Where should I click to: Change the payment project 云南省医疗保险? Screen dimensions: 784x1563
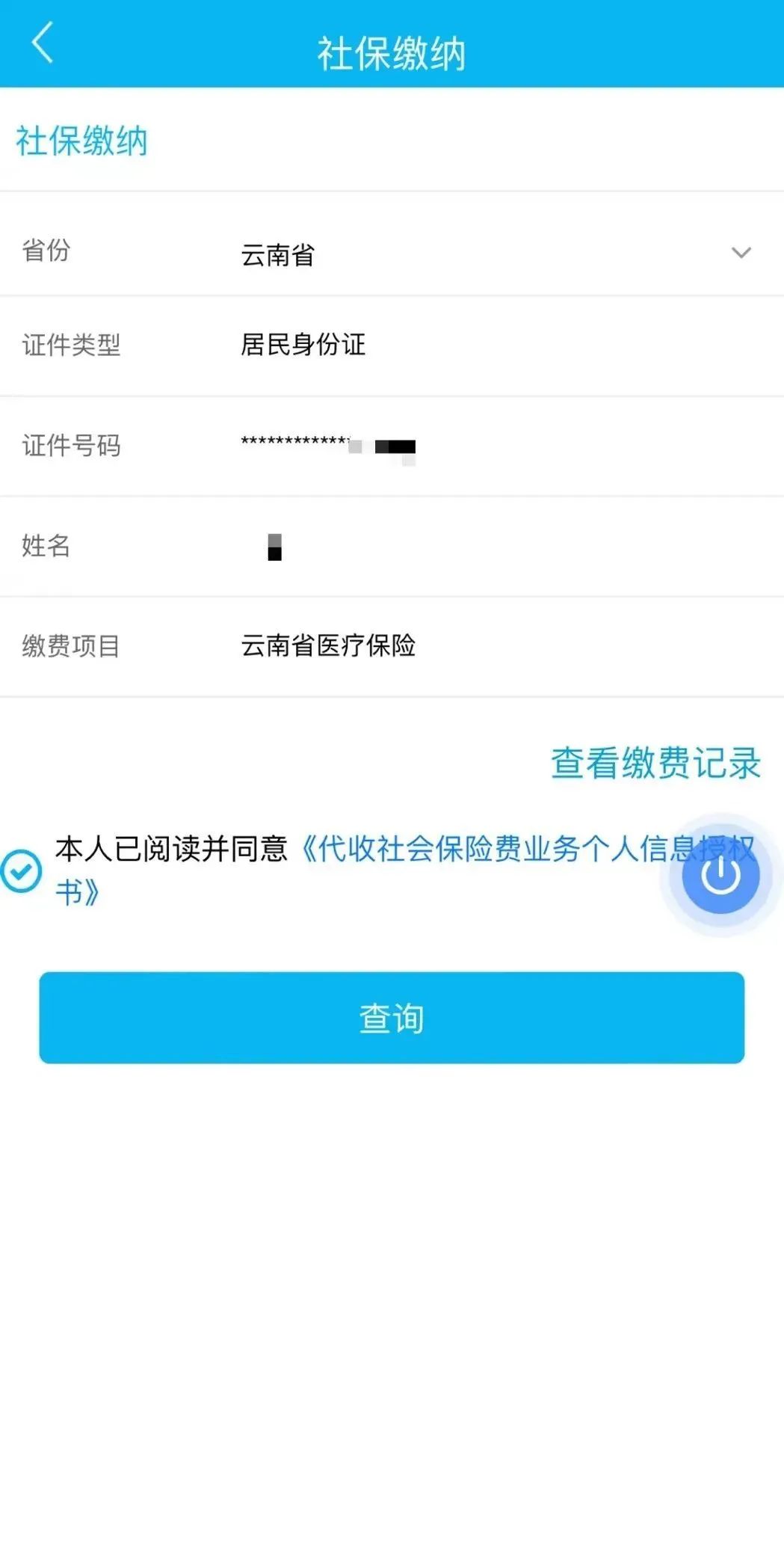328,648
